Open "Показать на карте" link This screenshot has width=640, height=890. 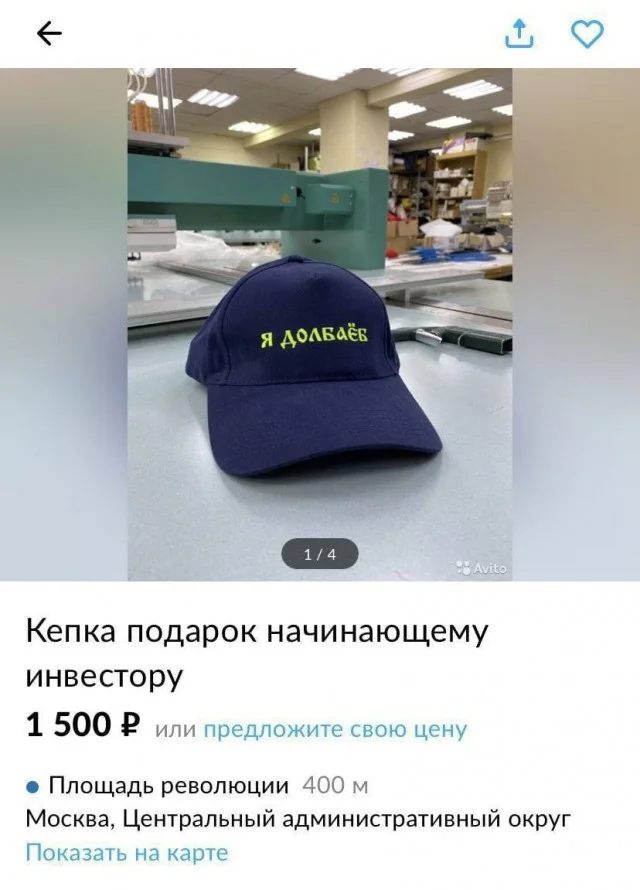pos(126,853)
